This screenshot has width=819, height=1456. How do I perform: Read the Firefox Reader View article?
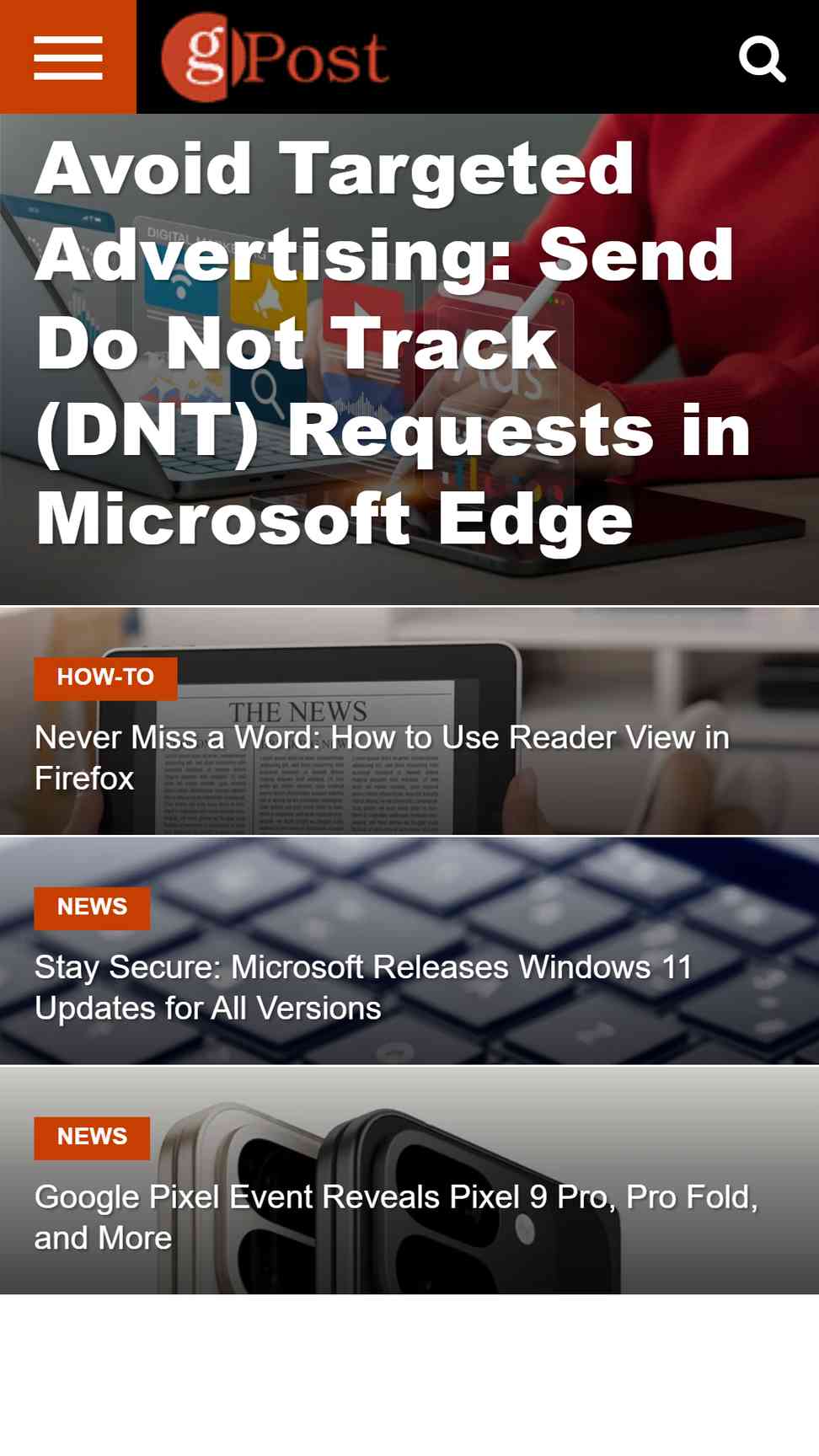click(382, 757)
